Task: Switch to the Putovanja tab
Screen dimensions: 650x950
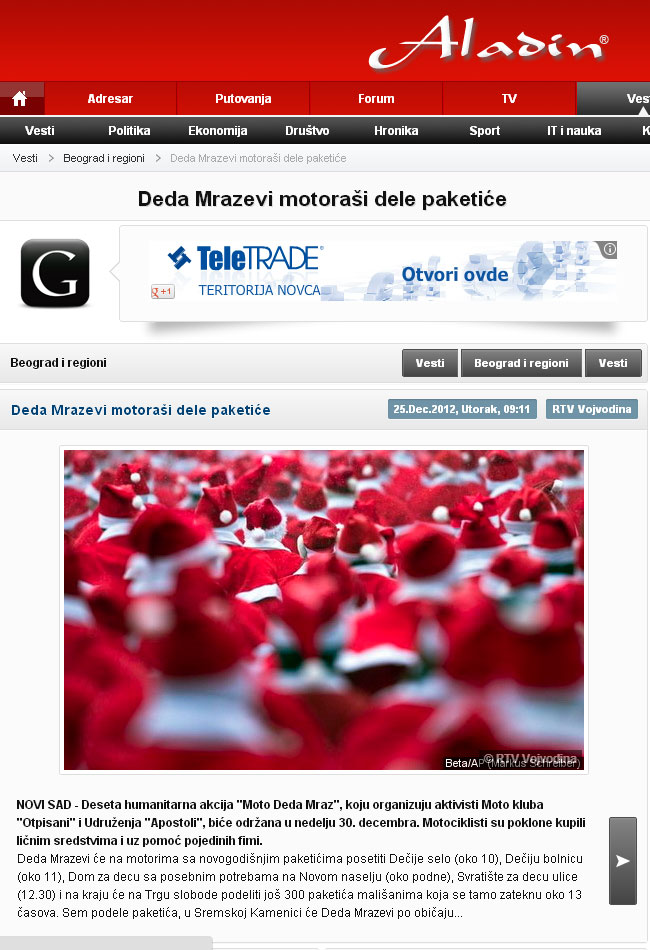Action: pos(243,99)
